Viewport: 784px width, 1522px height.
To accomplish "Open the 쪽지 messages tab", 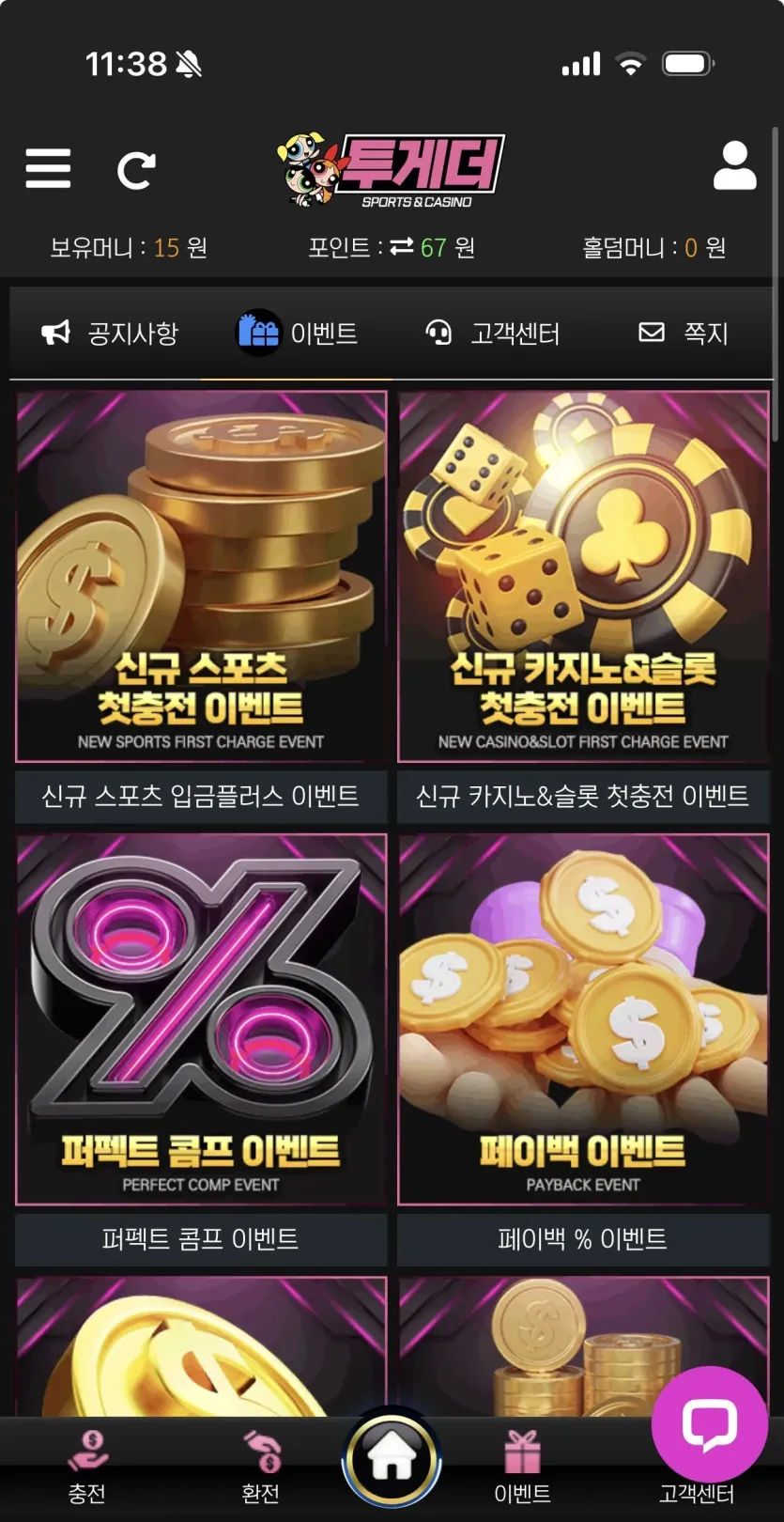I will [684, 333].
